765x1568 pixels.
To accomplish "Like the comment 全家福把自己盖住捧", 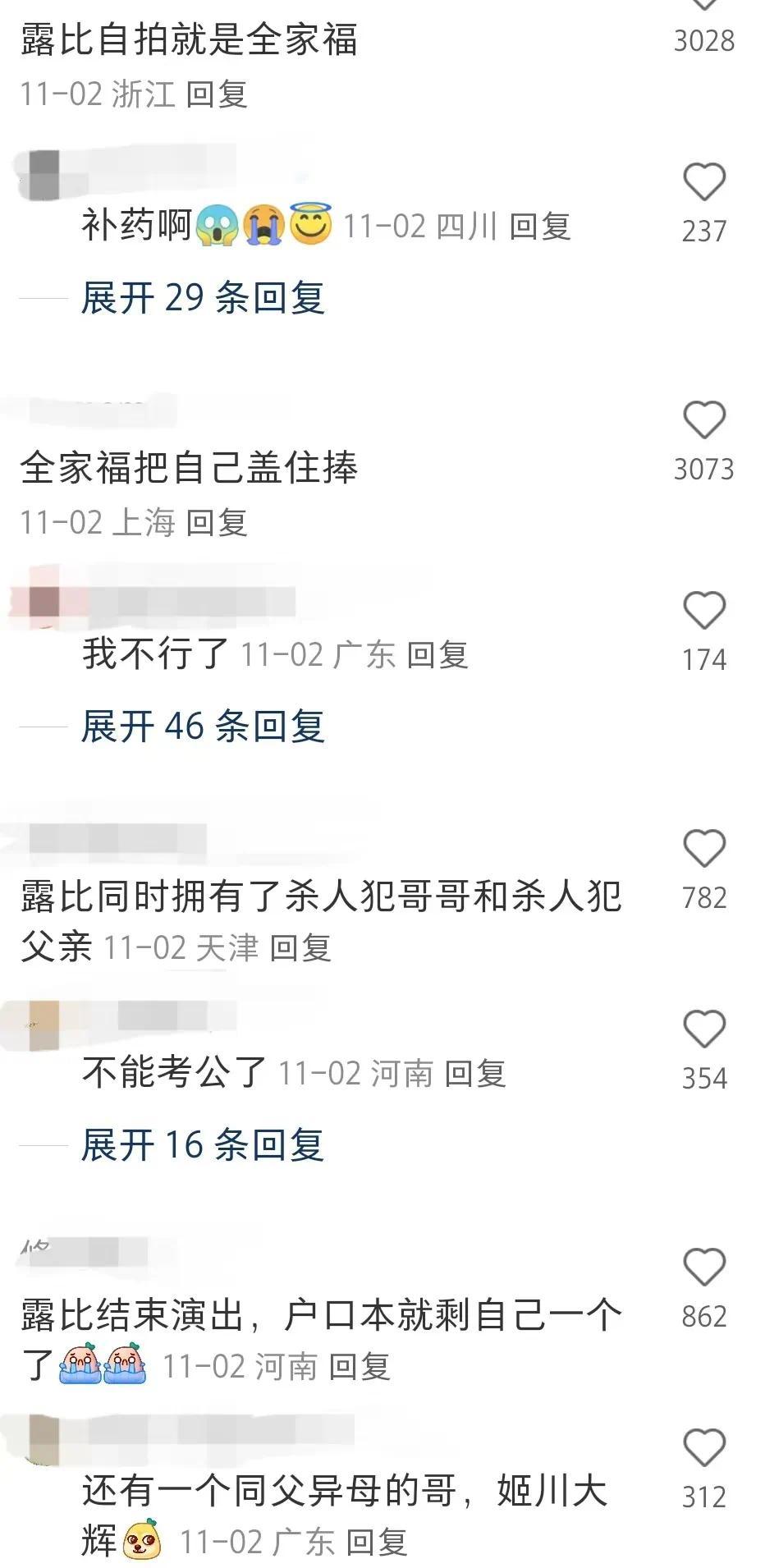I will pyautogui.click(x=704, y=420).
